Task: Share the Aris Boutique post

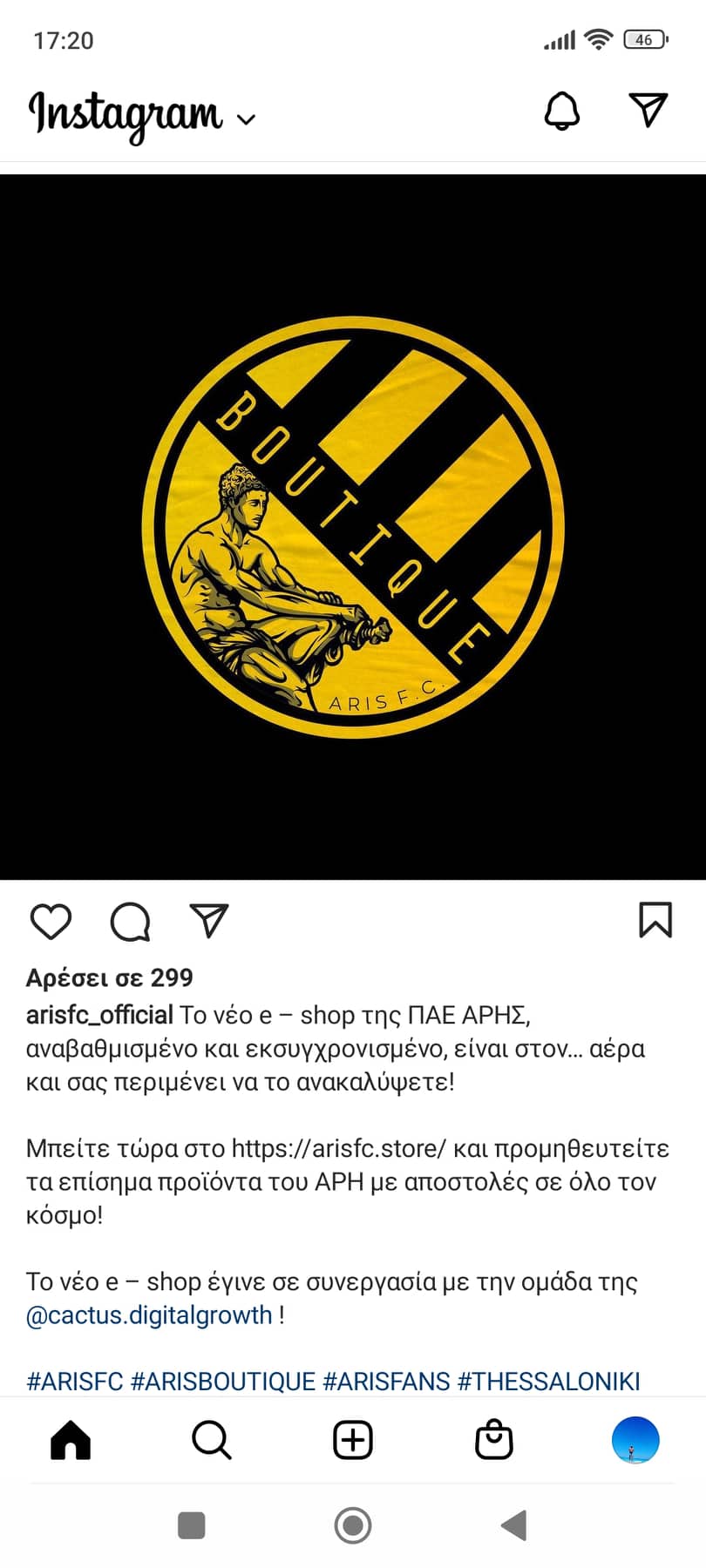Action: 209,921
